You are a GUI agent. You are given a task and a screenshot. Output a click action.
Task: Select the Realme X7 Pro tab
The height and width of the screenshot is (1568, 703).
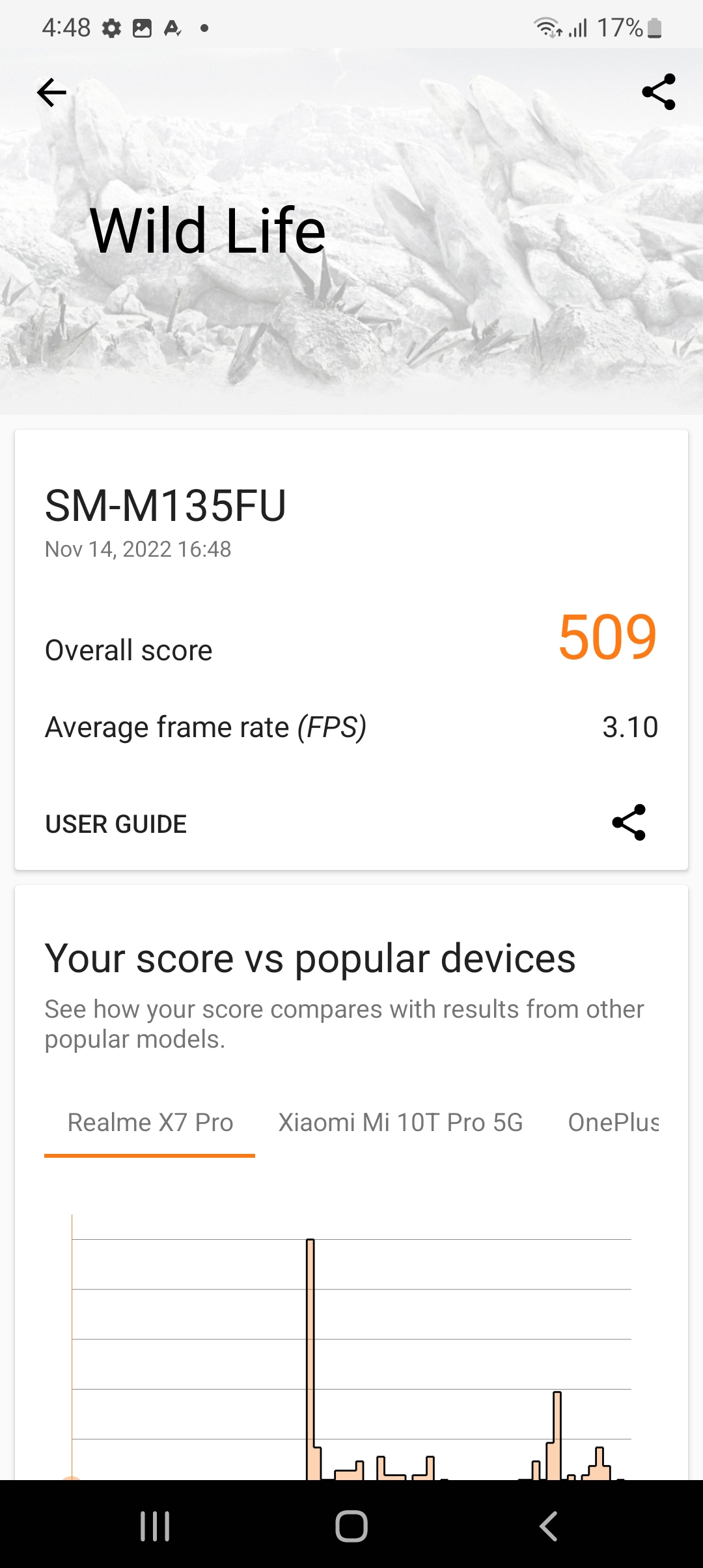click(x=150, y=1123)
